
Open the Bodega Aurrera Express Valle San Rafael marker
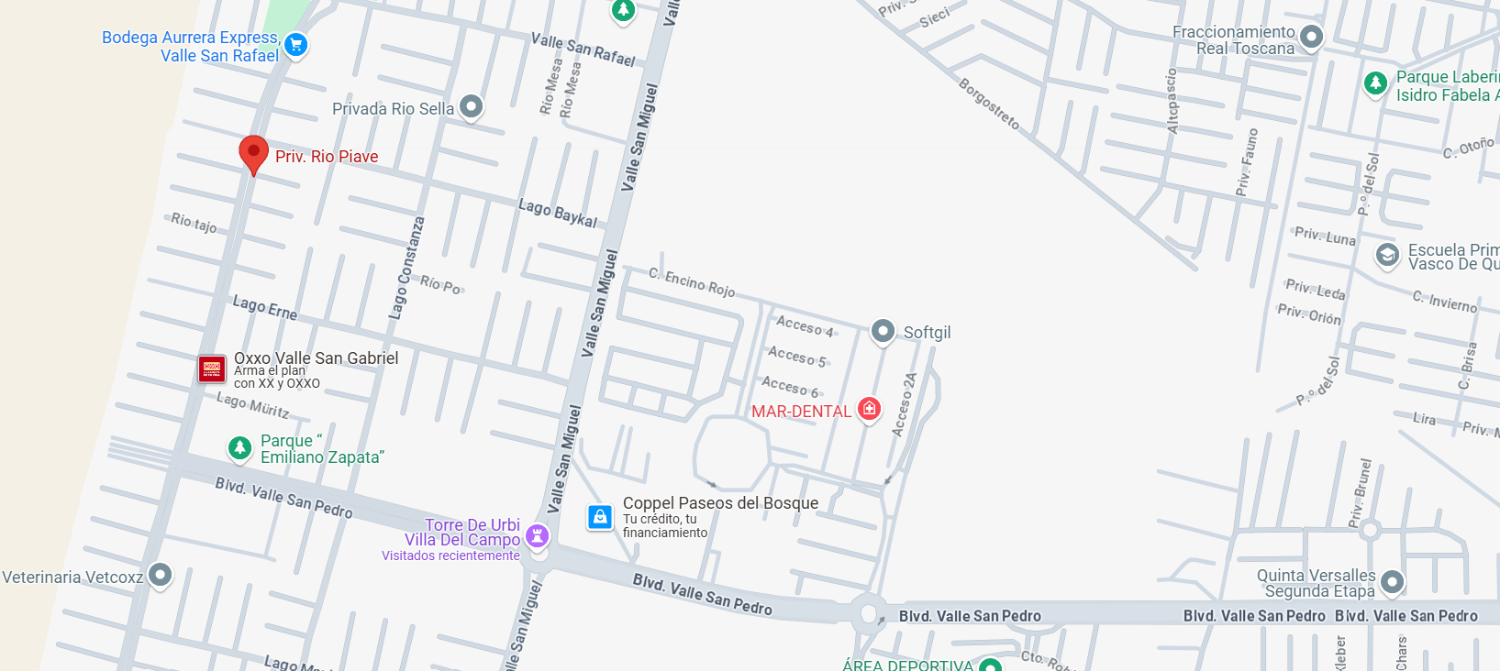(x=295, y=45)
